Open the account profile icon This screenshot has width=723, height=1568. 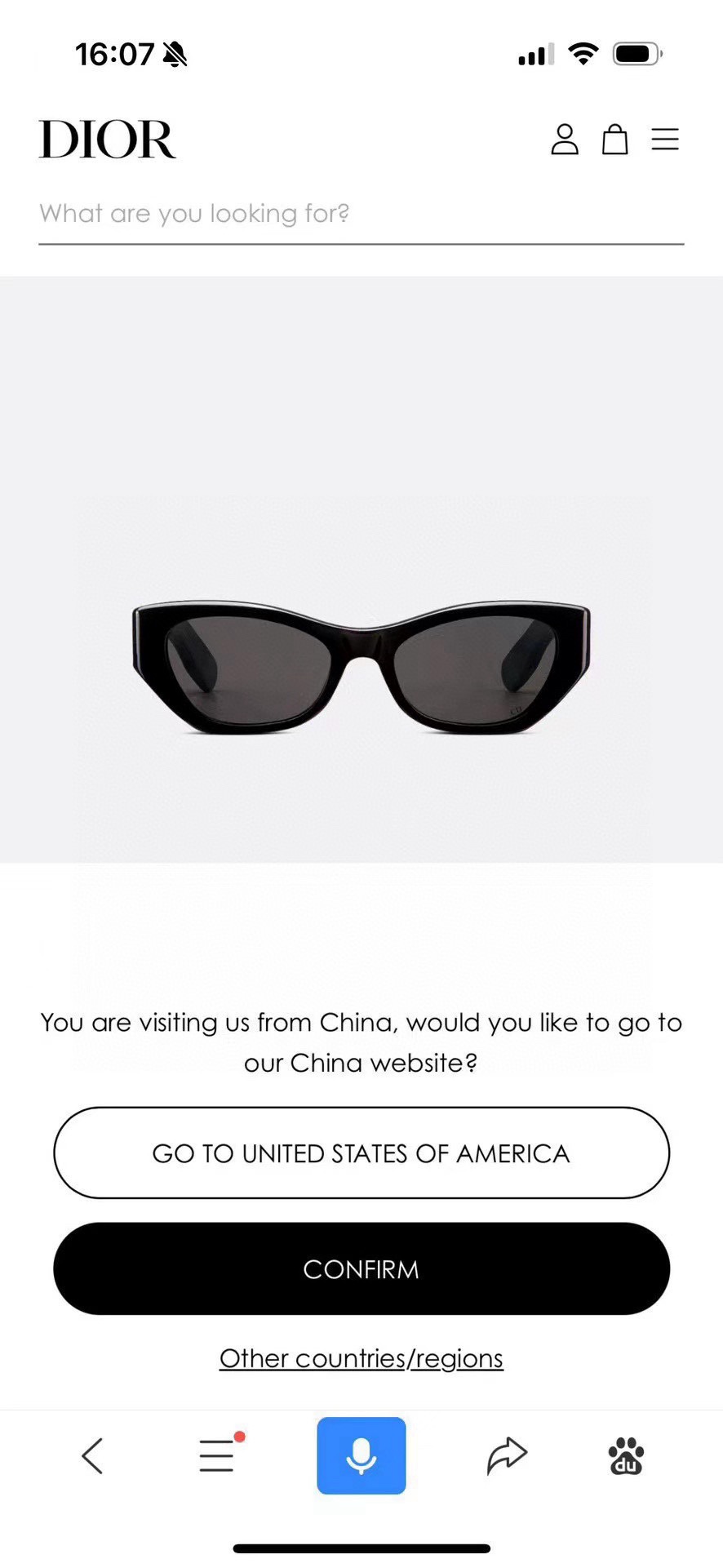564,140
